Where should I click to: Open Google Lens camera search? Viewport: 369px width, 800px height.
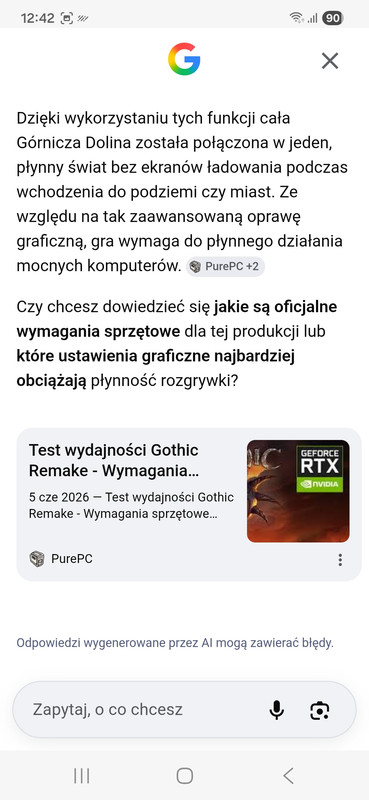[319, 710]
